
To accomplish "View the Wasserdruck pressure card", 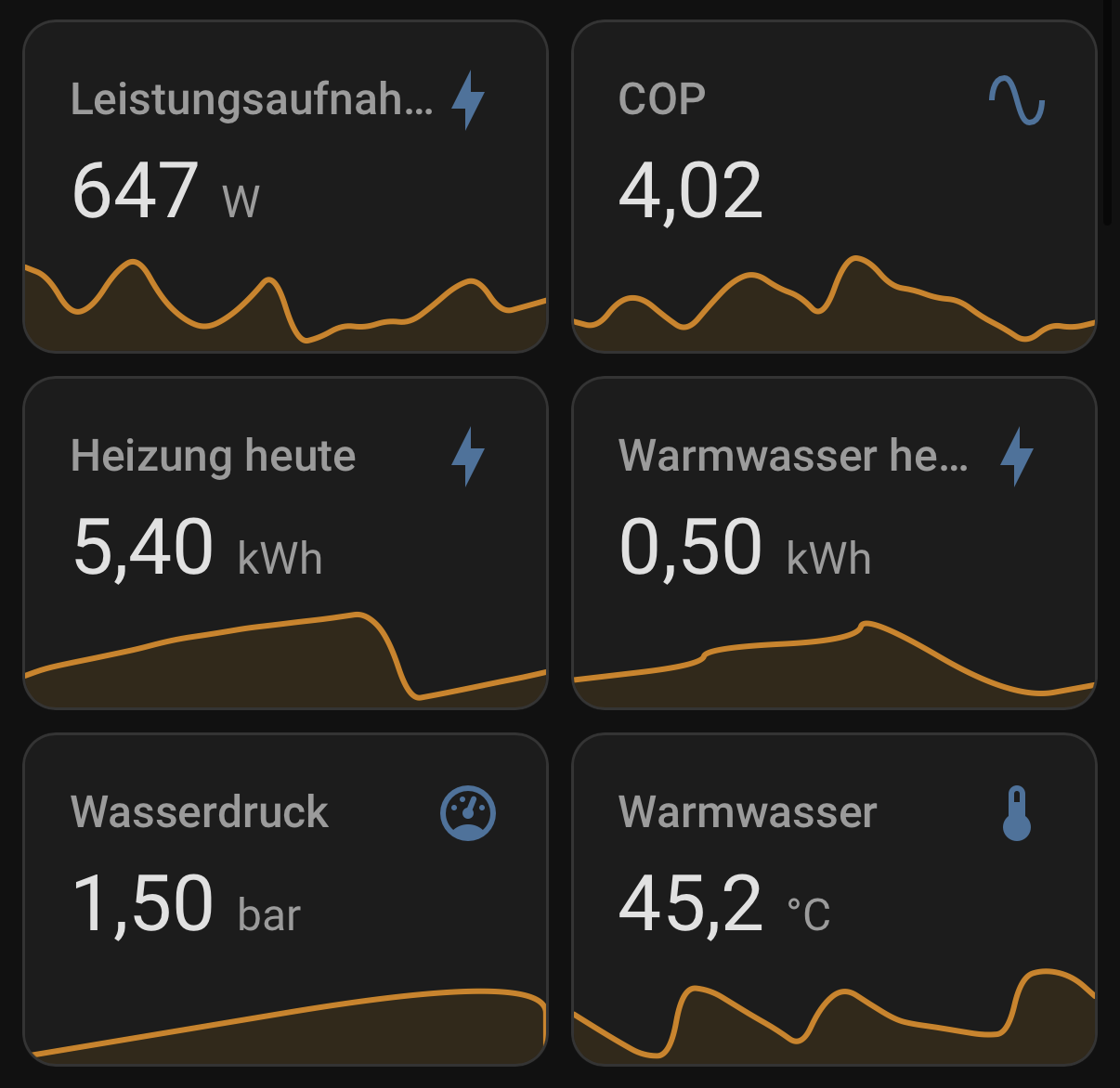I will point(285,900).
